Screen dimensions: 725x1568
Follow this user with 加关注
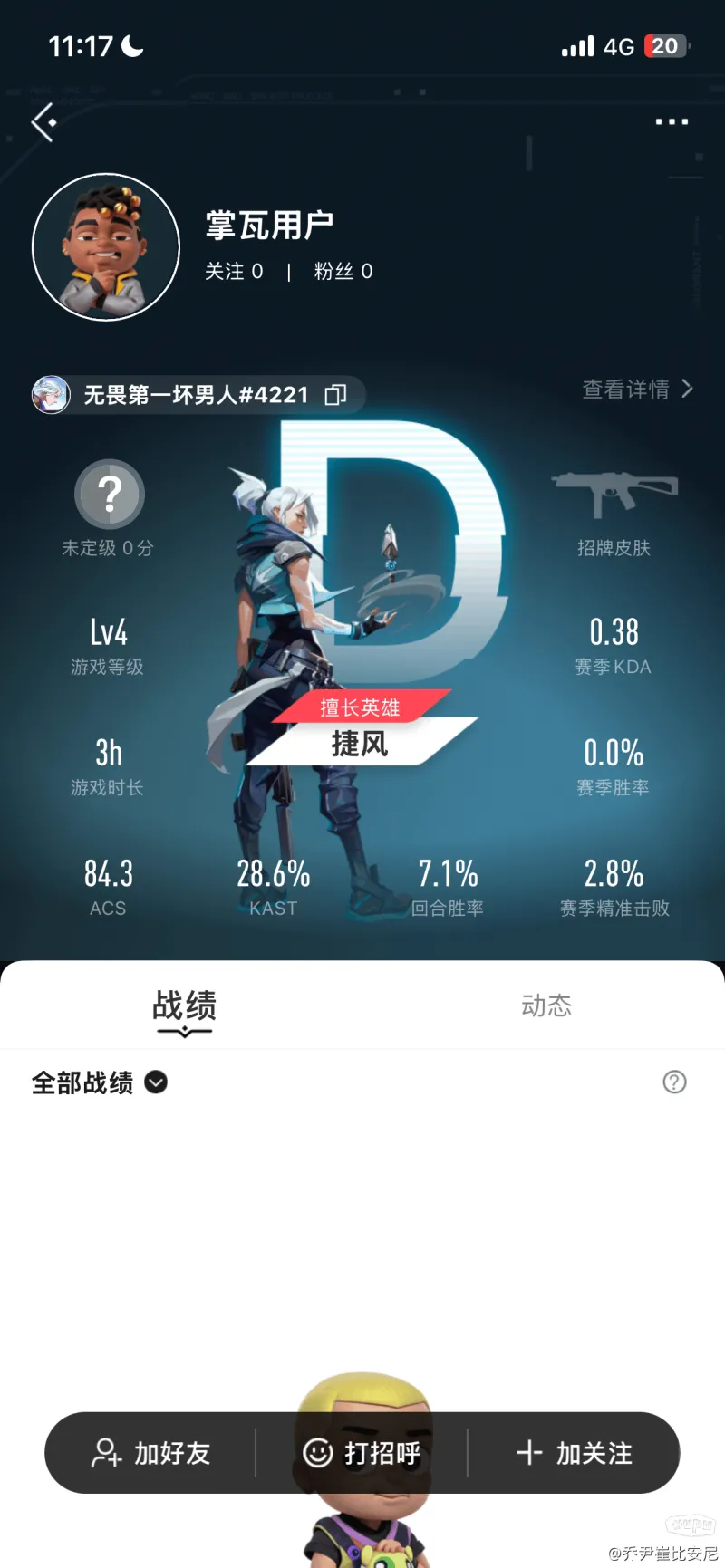tap(575, 1453)
